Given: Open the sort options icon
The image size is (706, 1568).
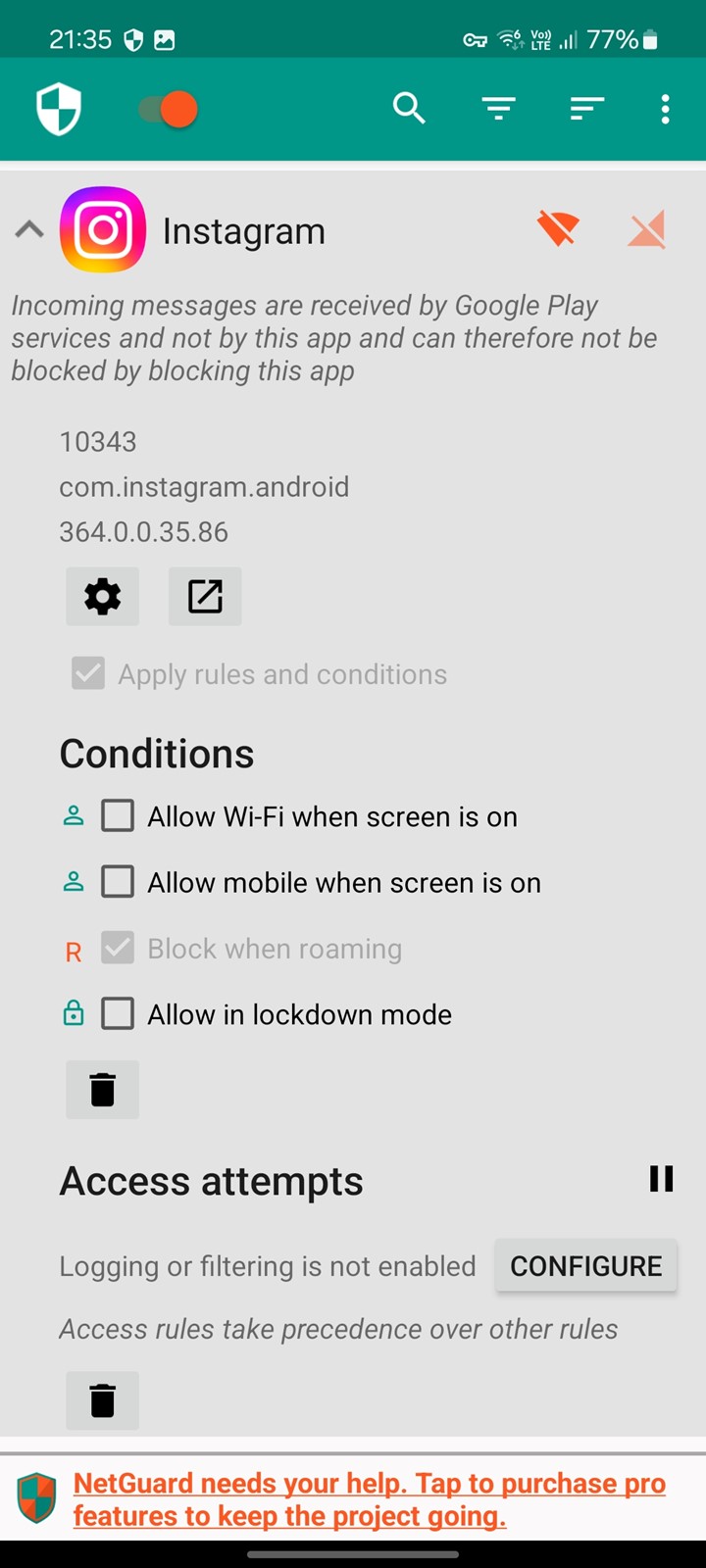Looking at the screenshot, I should [586, 109].
